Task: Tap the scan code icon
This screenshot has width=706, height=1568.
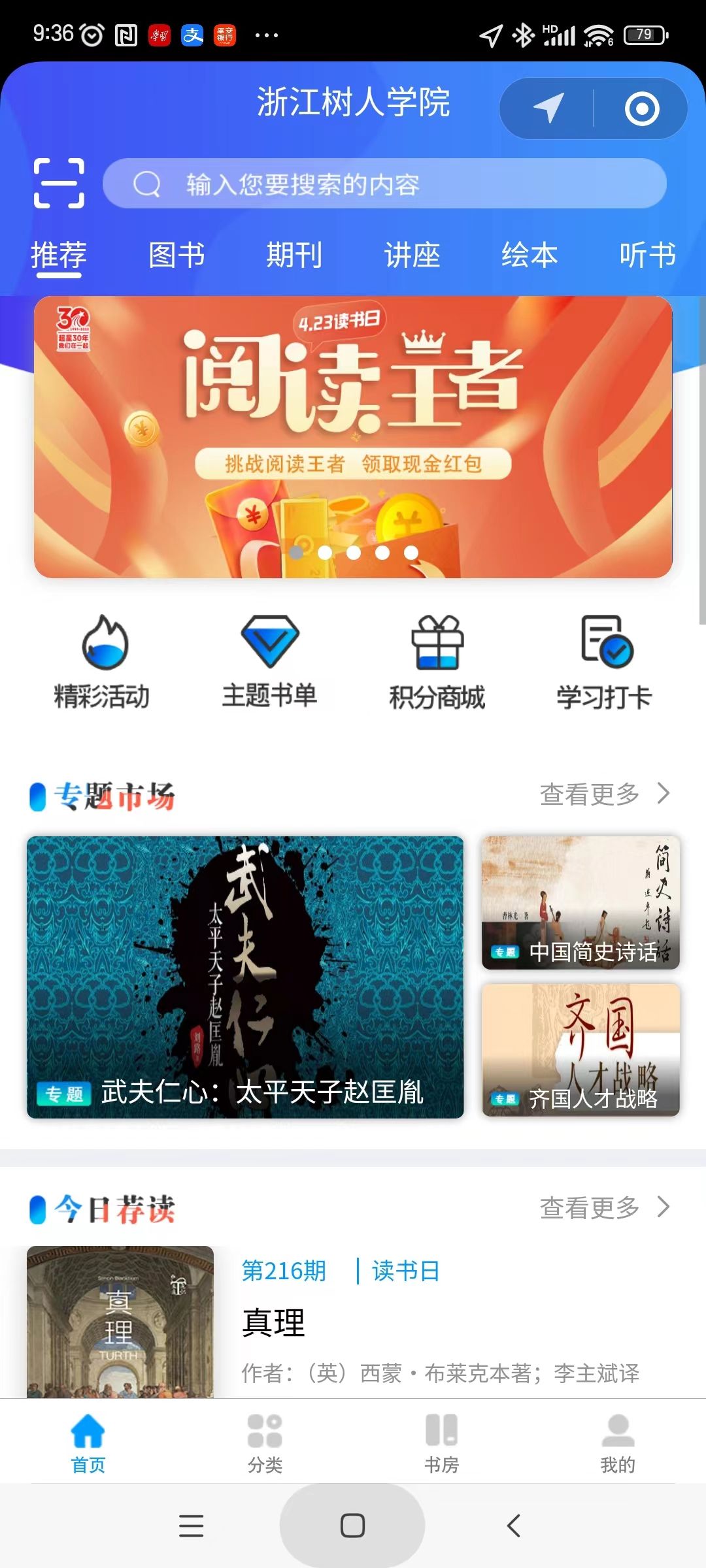Action: point(59,184)
